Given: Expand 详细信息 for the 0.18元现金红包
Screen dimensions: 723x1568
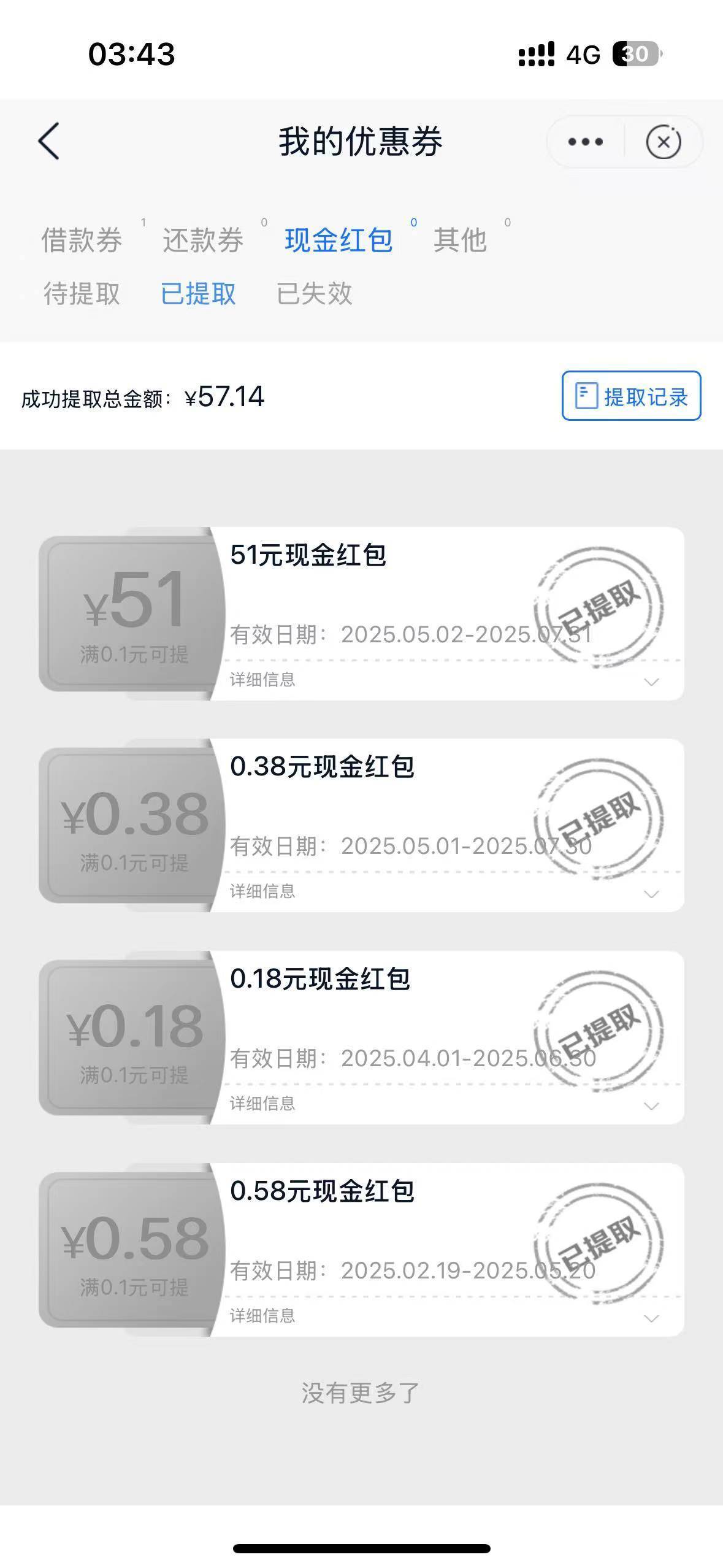Looking at the screenshot, I should click(x=446, y=1104).
